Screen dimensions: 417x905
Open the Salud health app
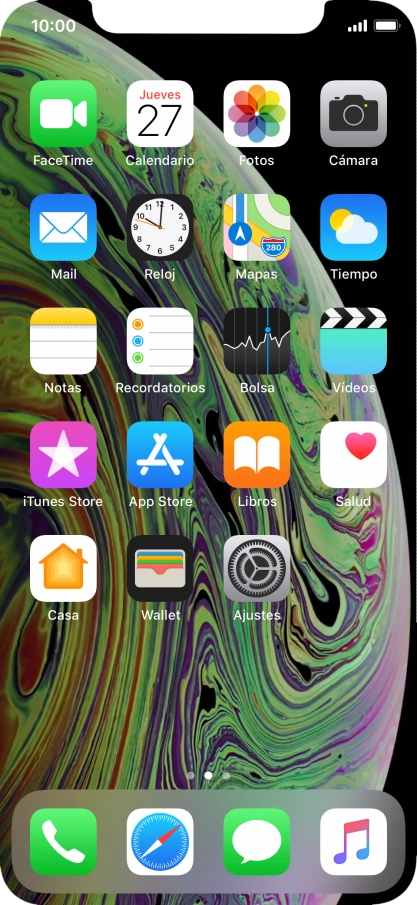(353, 455)
